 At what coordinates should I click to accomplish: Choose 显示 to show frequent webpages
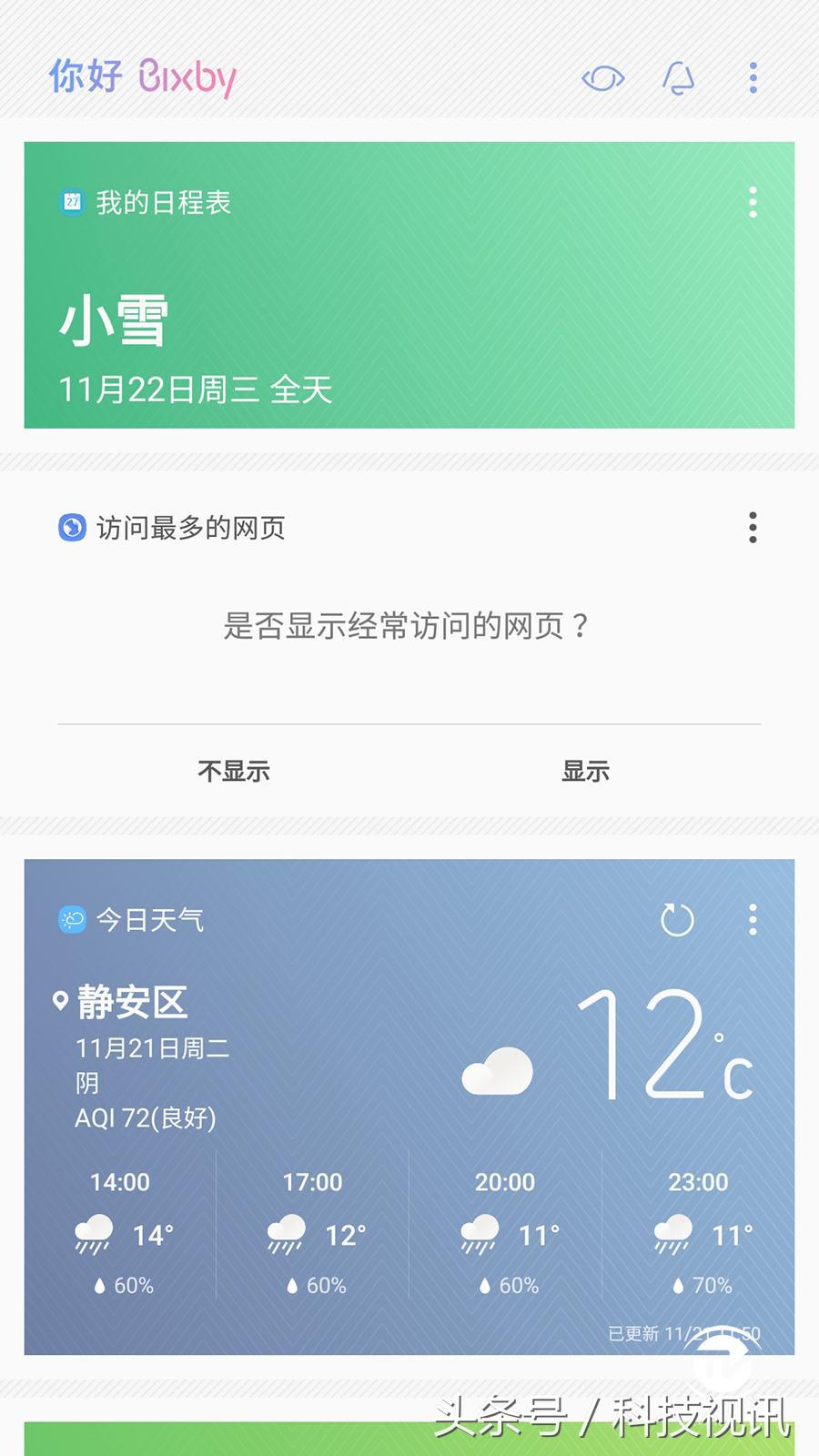coord(586,771)
